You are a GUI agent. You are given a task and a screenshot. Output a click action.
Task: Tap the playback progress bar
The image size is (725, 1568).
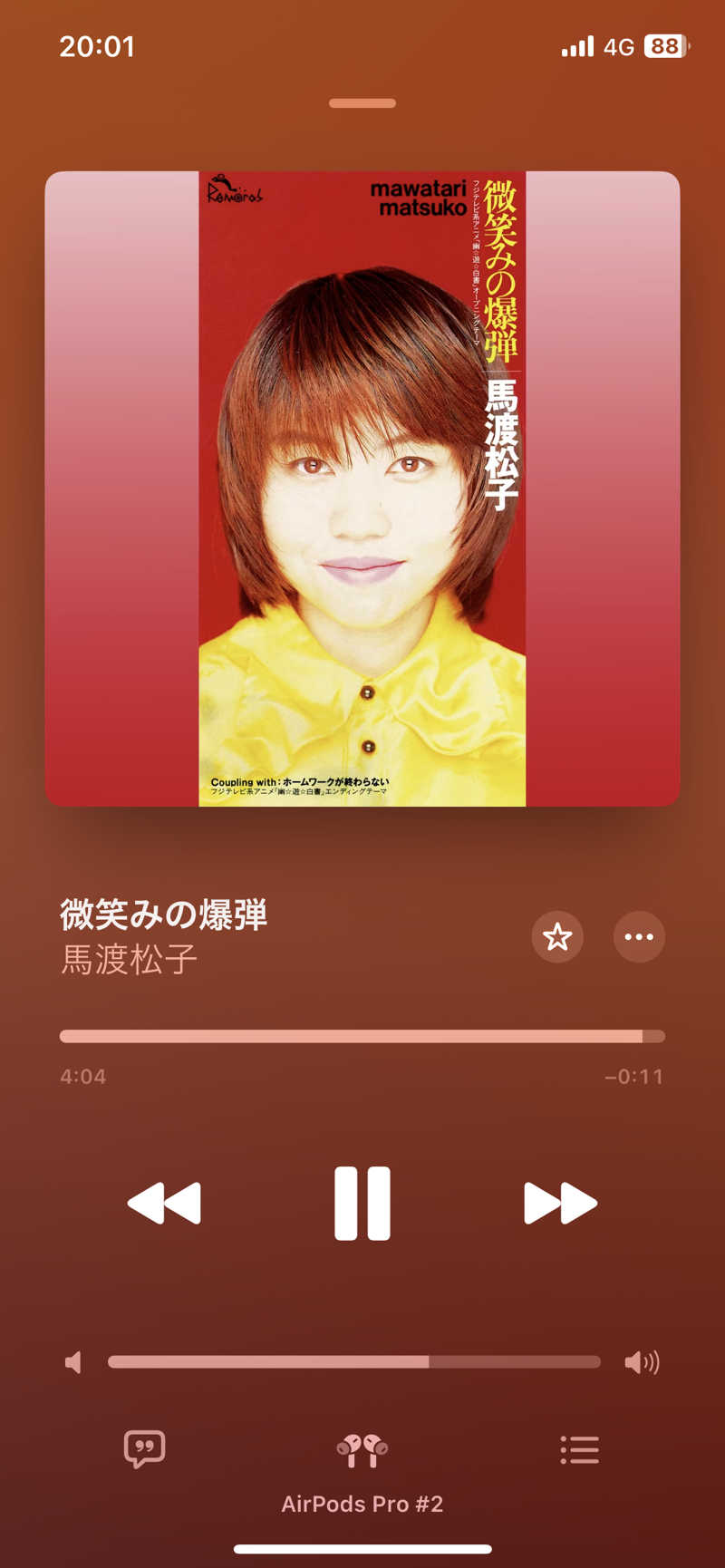coord(362,1036)
